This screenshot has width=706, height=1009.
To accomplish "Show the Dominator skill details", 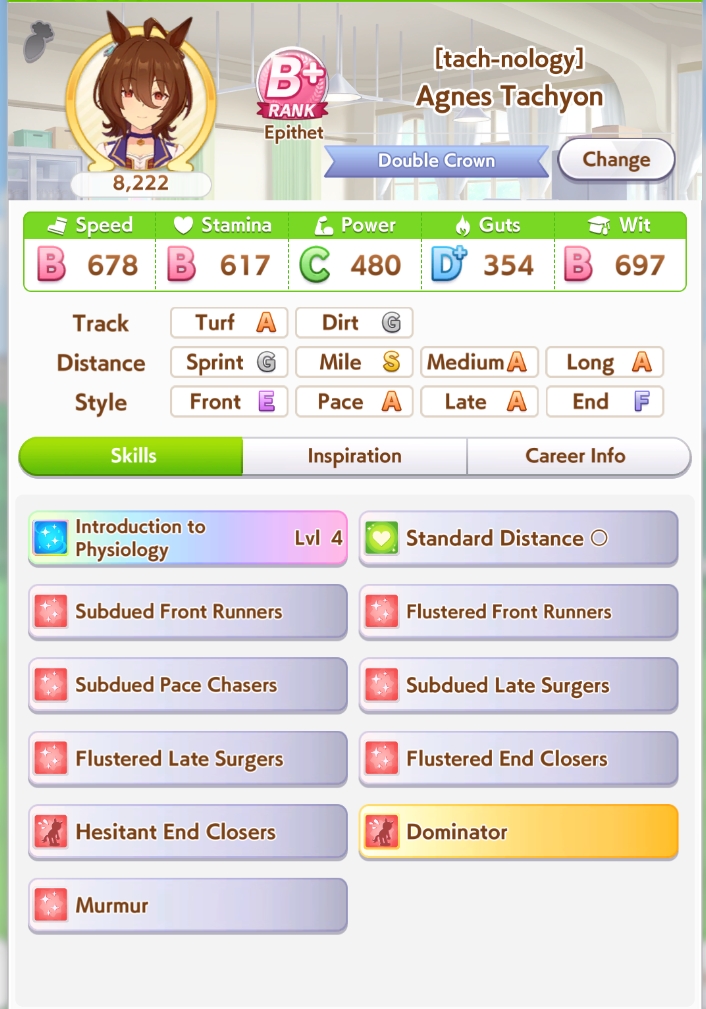I will pos(518,832).
